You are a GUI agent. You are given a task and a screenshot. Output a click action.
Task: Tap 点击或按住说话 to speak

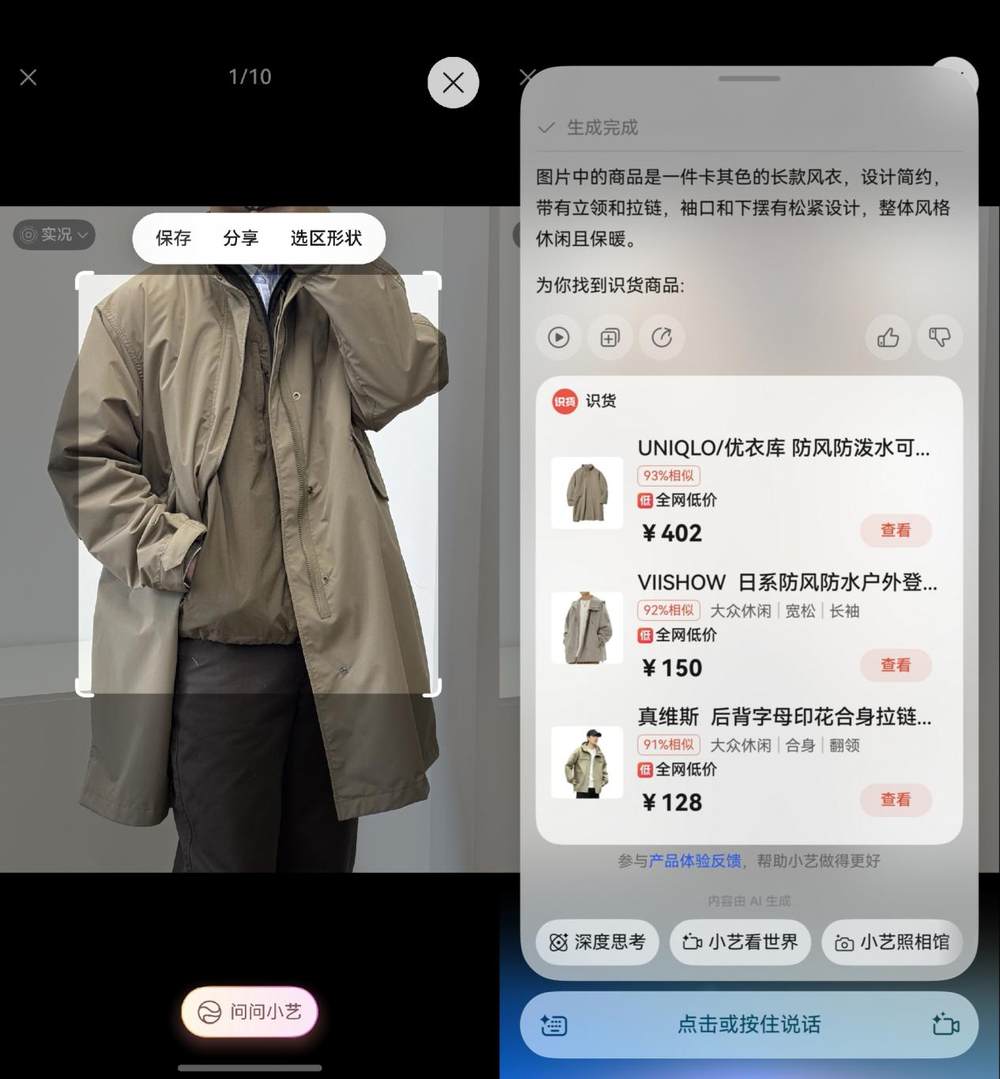tap(748, 1025)
